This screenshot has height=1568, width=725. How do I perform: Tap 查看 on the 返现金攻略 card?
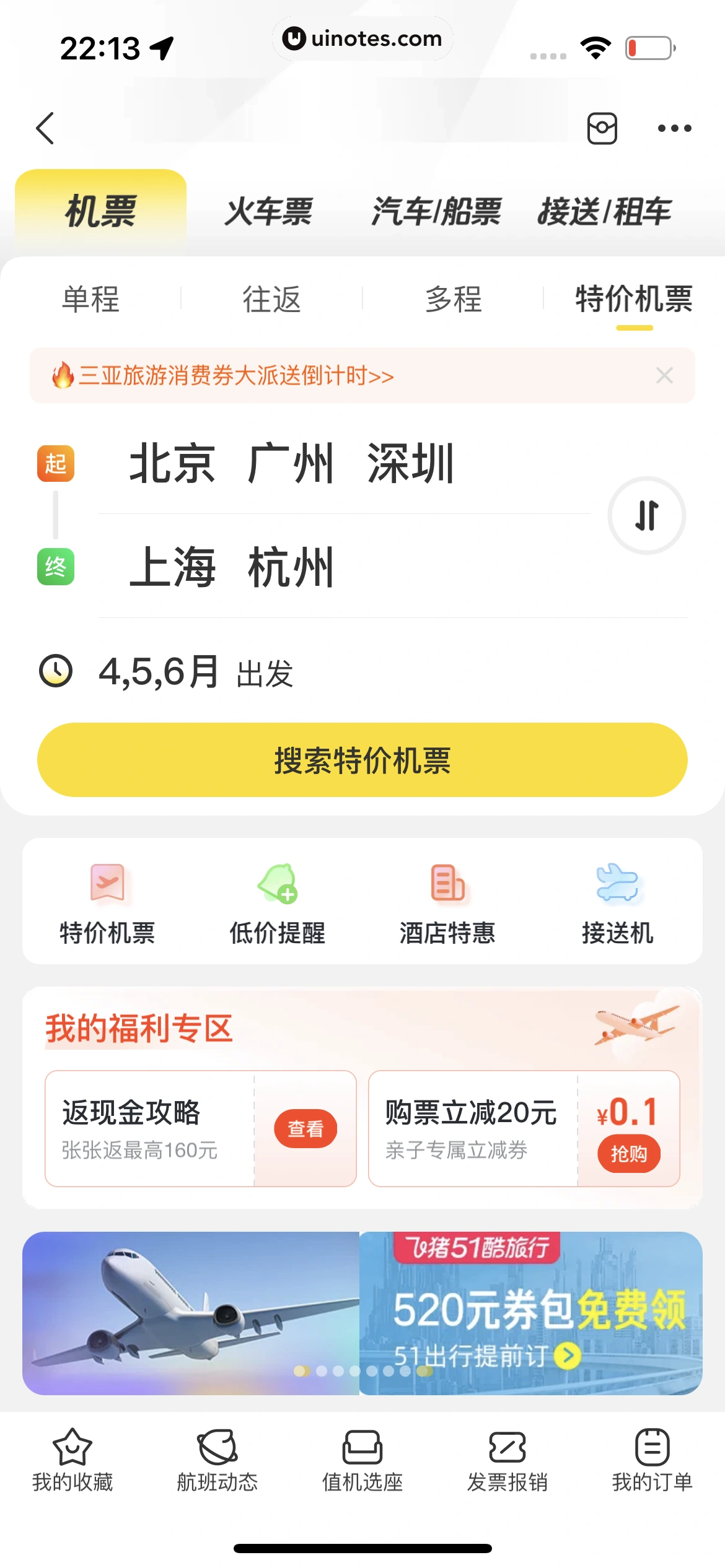pyautogui.click(x=305, y=1128)
